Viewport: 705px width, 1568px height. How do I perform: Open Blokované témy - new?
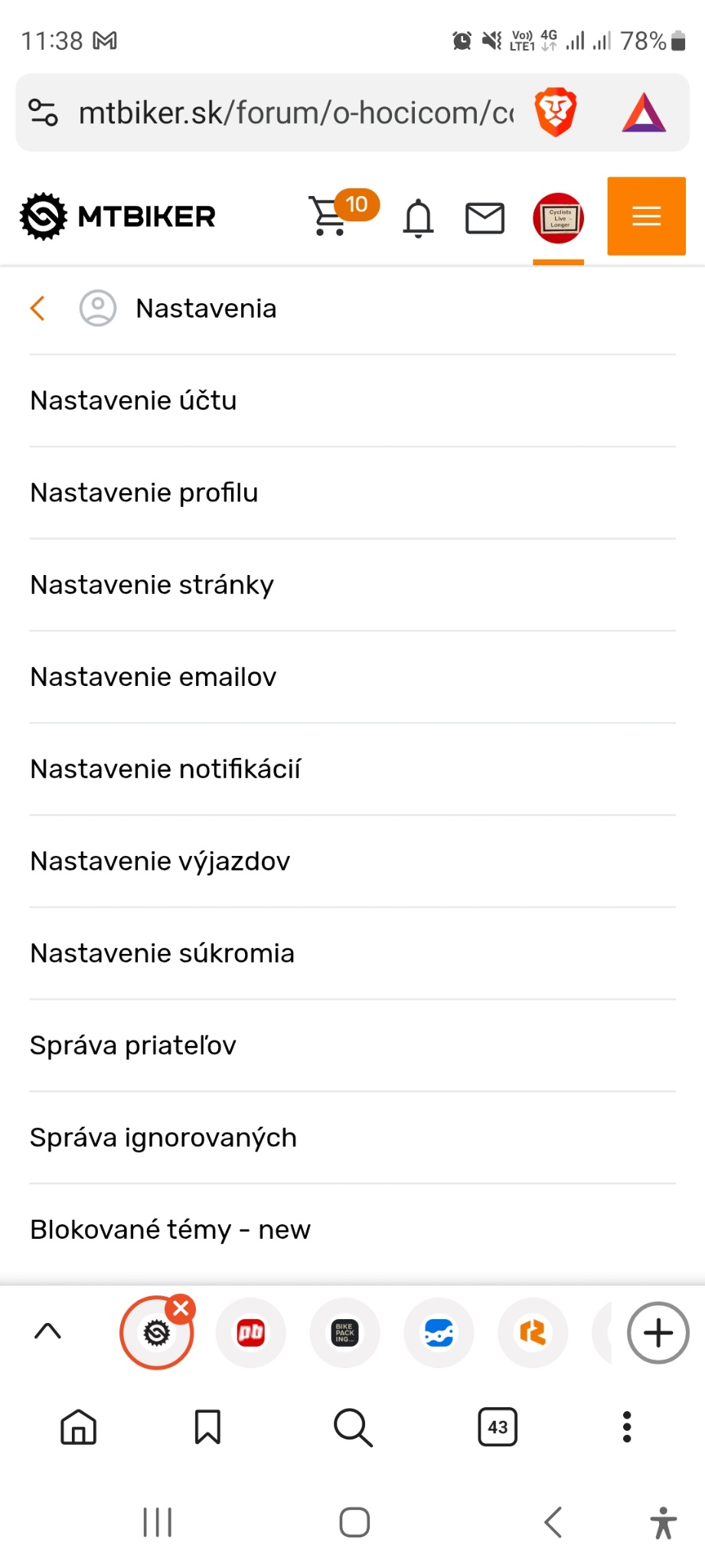pos(170,1230)
